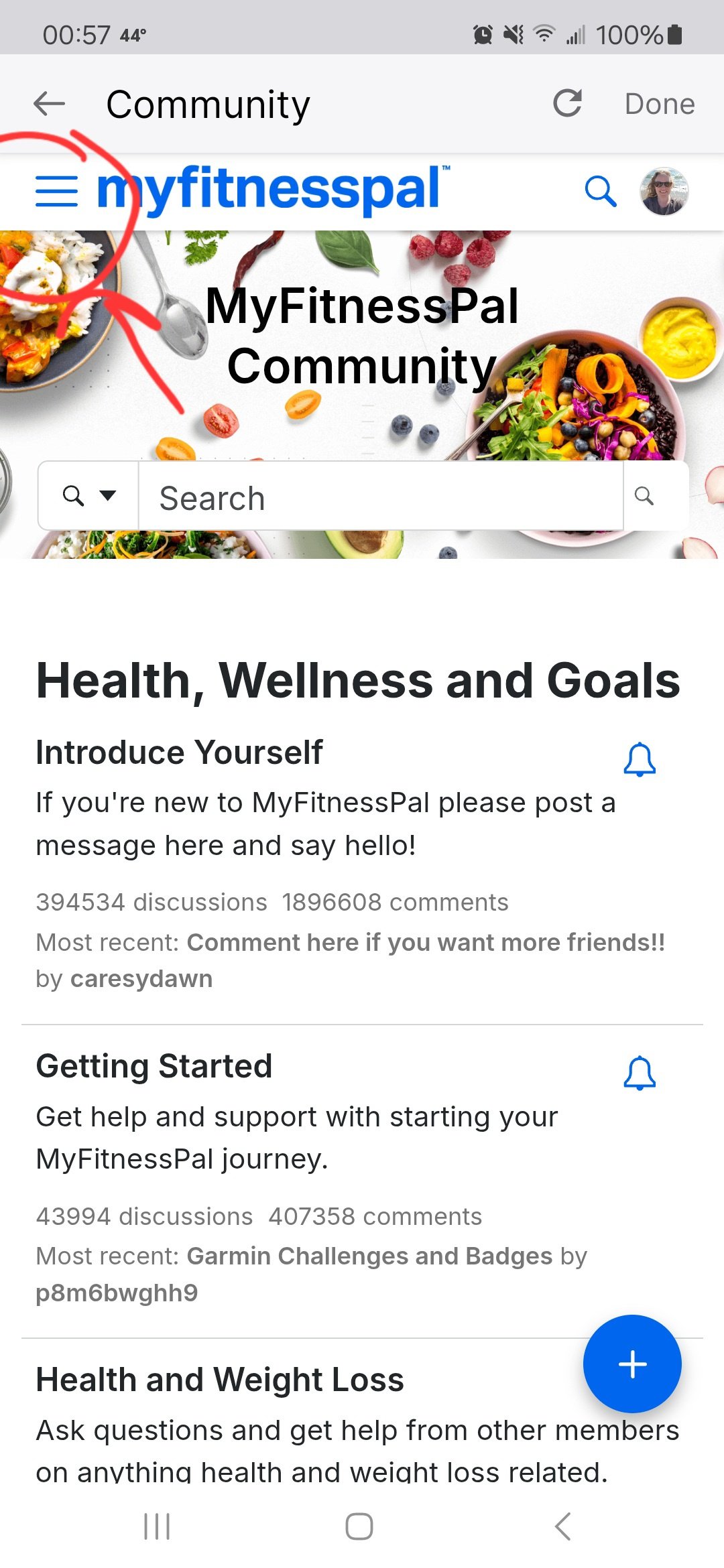
Task: Open the Getting Started category
Action: coord(154,1066)
